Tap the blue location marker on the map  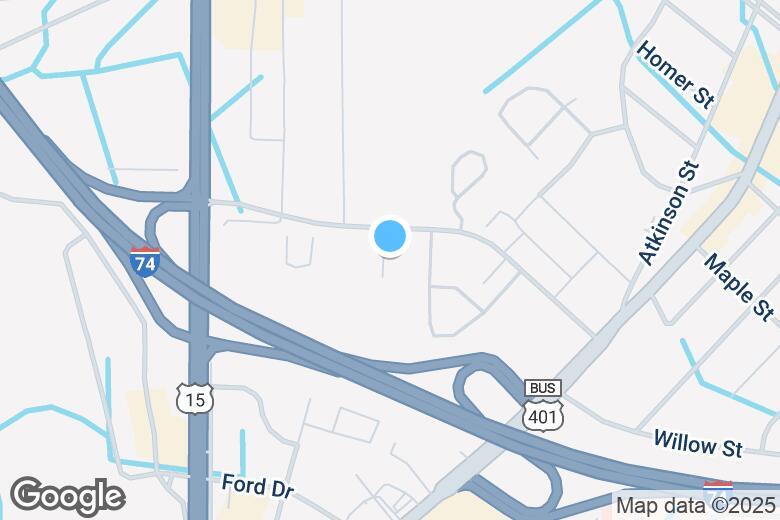(x=389, y=236)
